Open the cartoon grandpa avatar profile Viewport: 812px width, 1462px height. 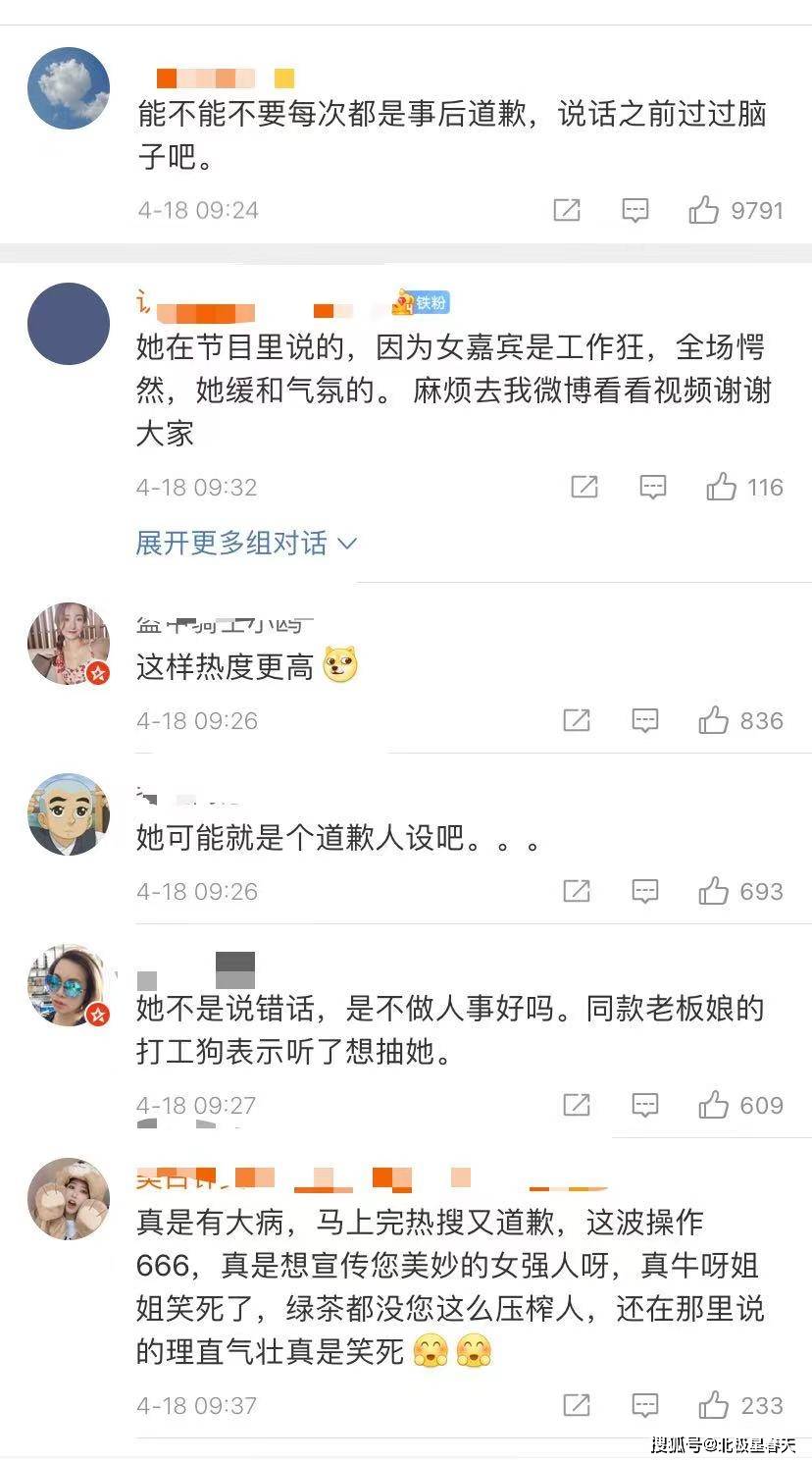(x=68, y=814)
